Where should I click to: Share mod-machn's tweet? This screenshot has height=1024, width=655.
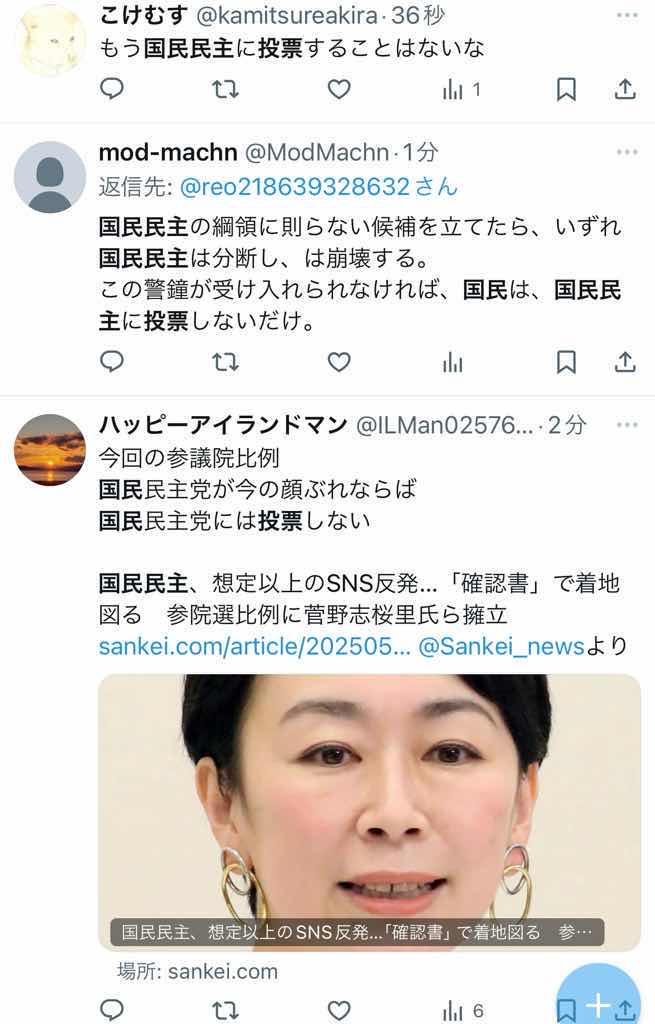pos(625,361)
